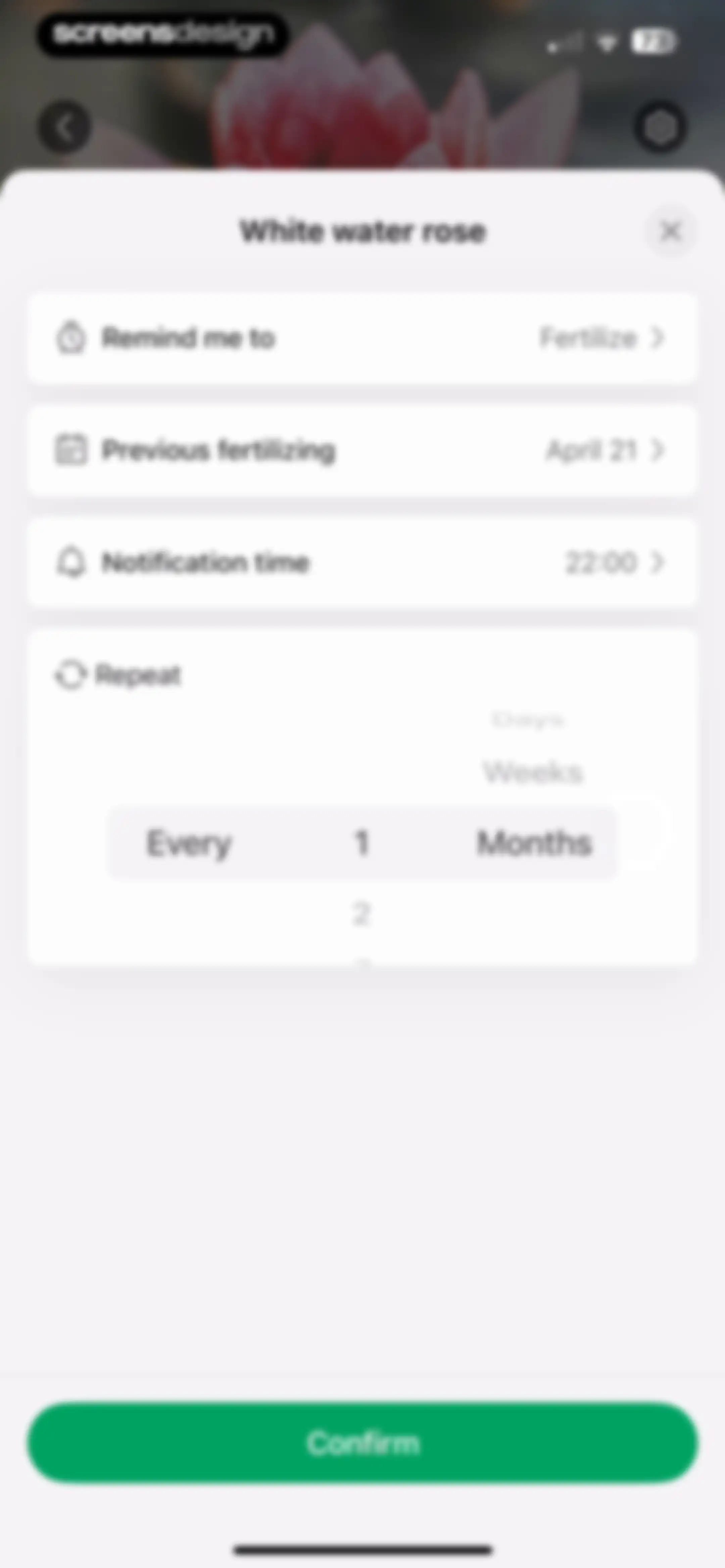The height and width of the screenshot is (1568, 725).
Task: Tap the round icon at the top right
Action: pos(660,127)
